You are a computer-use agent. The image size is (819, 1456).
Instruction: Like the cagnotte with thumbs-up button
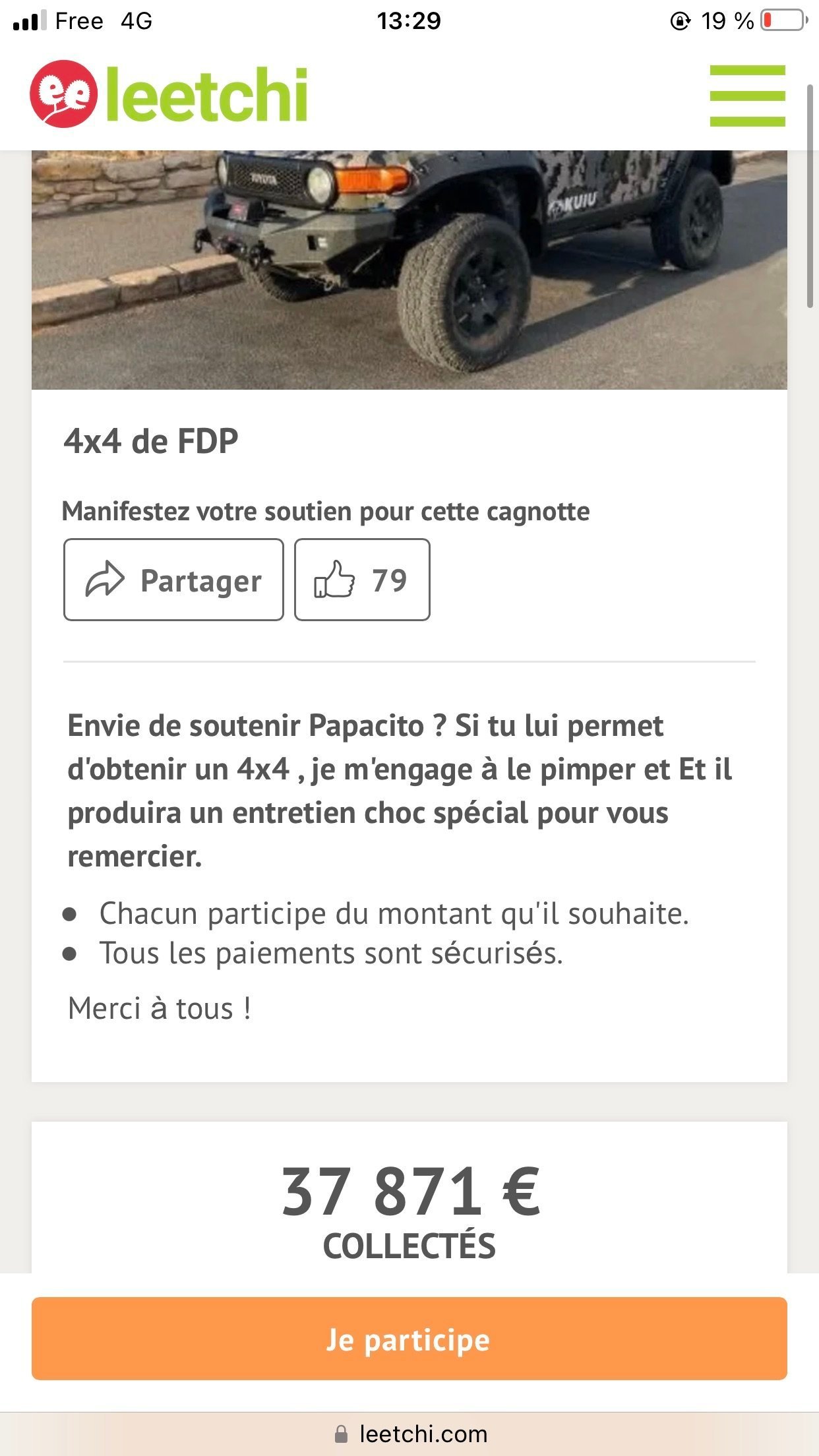[x=362, y=580]
